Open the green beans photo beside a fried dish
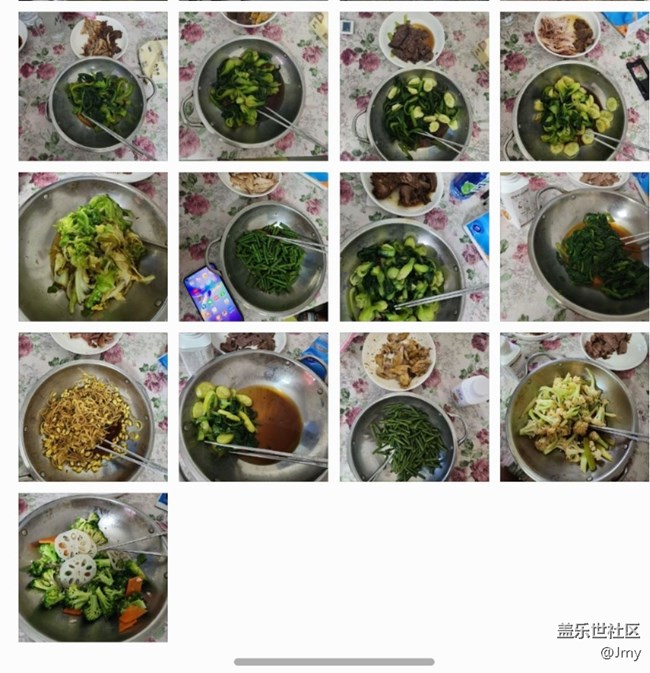Viewport: 650px width, 673px height. (x=414, y=407)
